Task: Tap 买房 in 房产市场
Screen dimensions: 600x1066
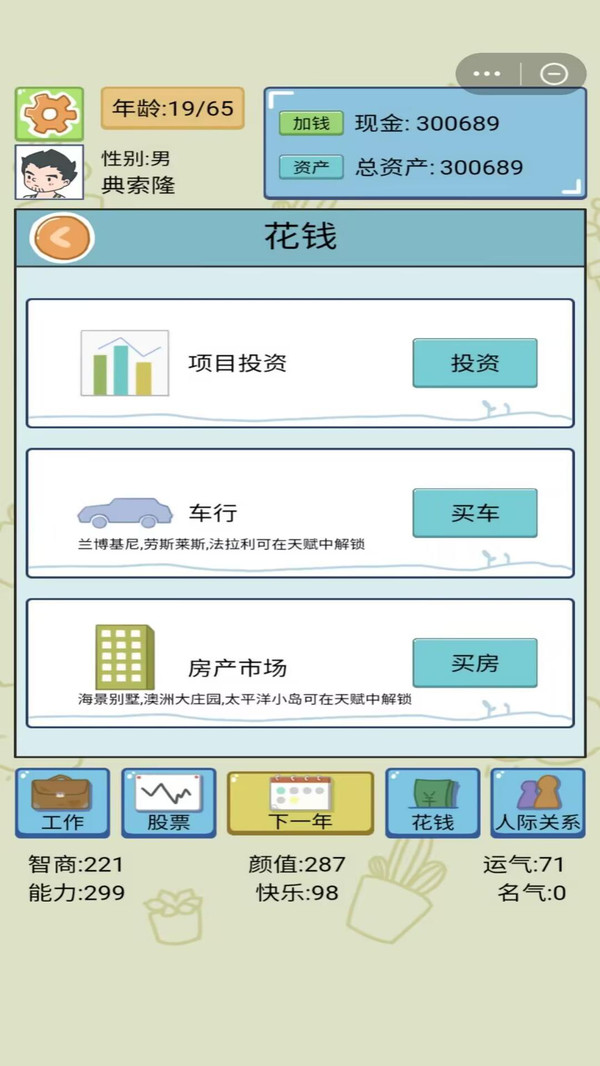Action: point(475,663)
